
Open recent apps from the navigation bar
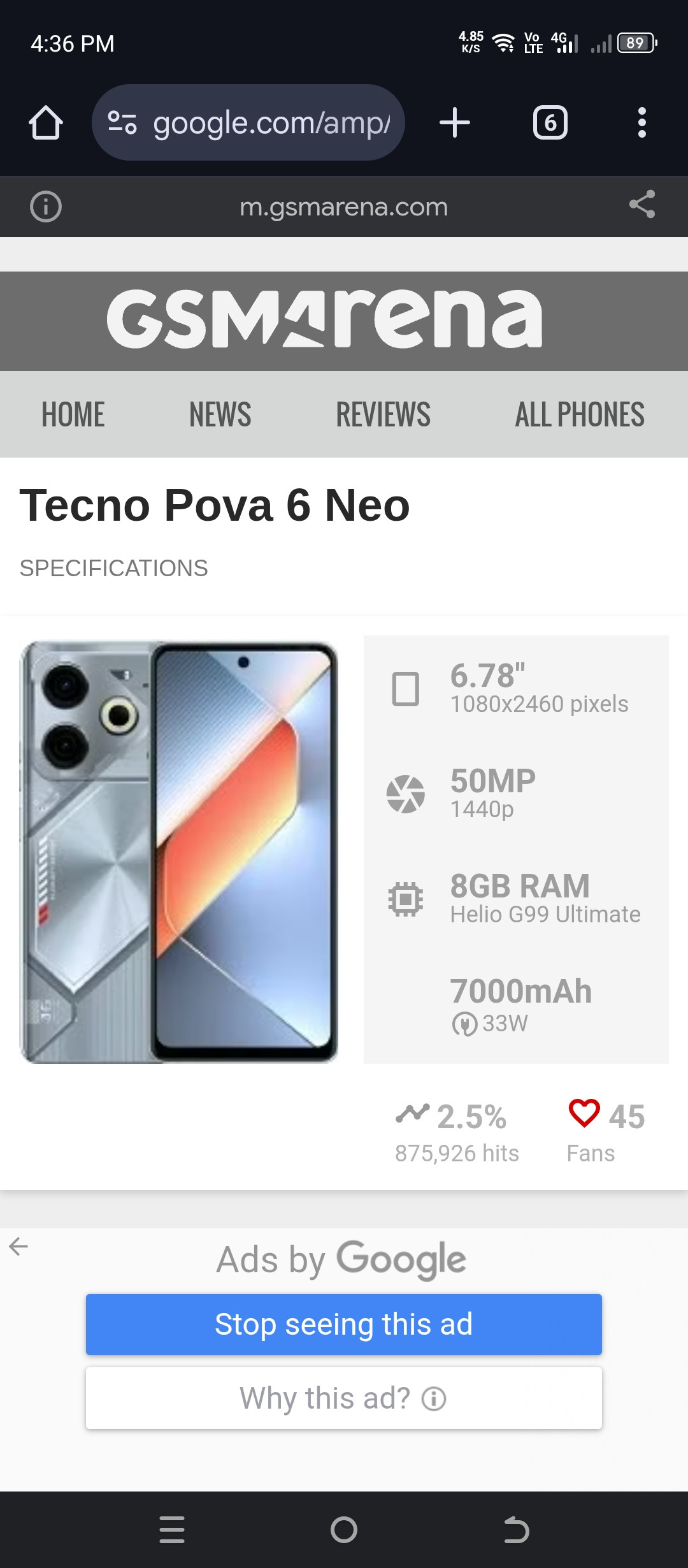point(172,1530)
